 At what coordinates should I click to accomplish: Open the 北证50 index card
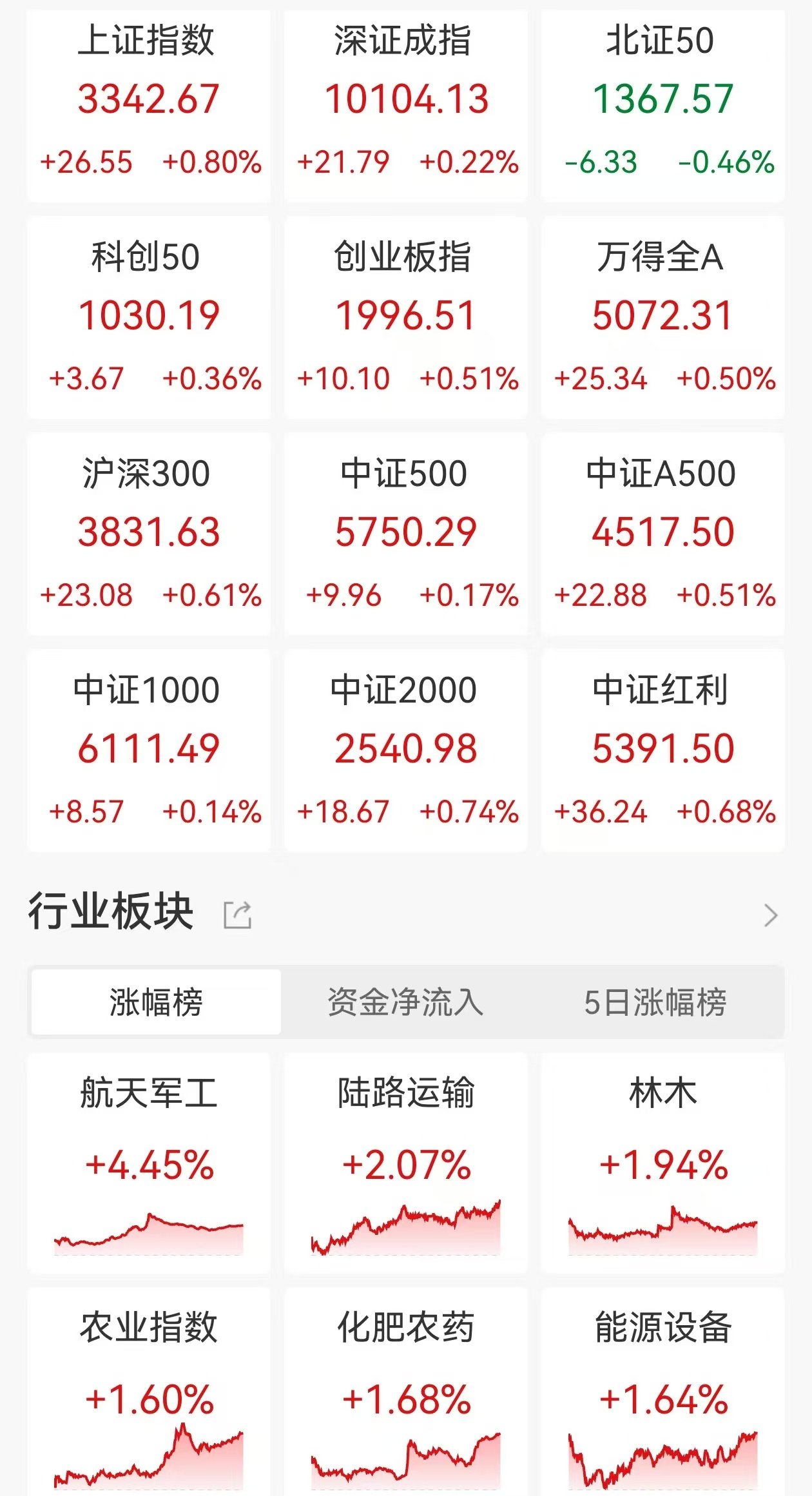coord(662,105)
